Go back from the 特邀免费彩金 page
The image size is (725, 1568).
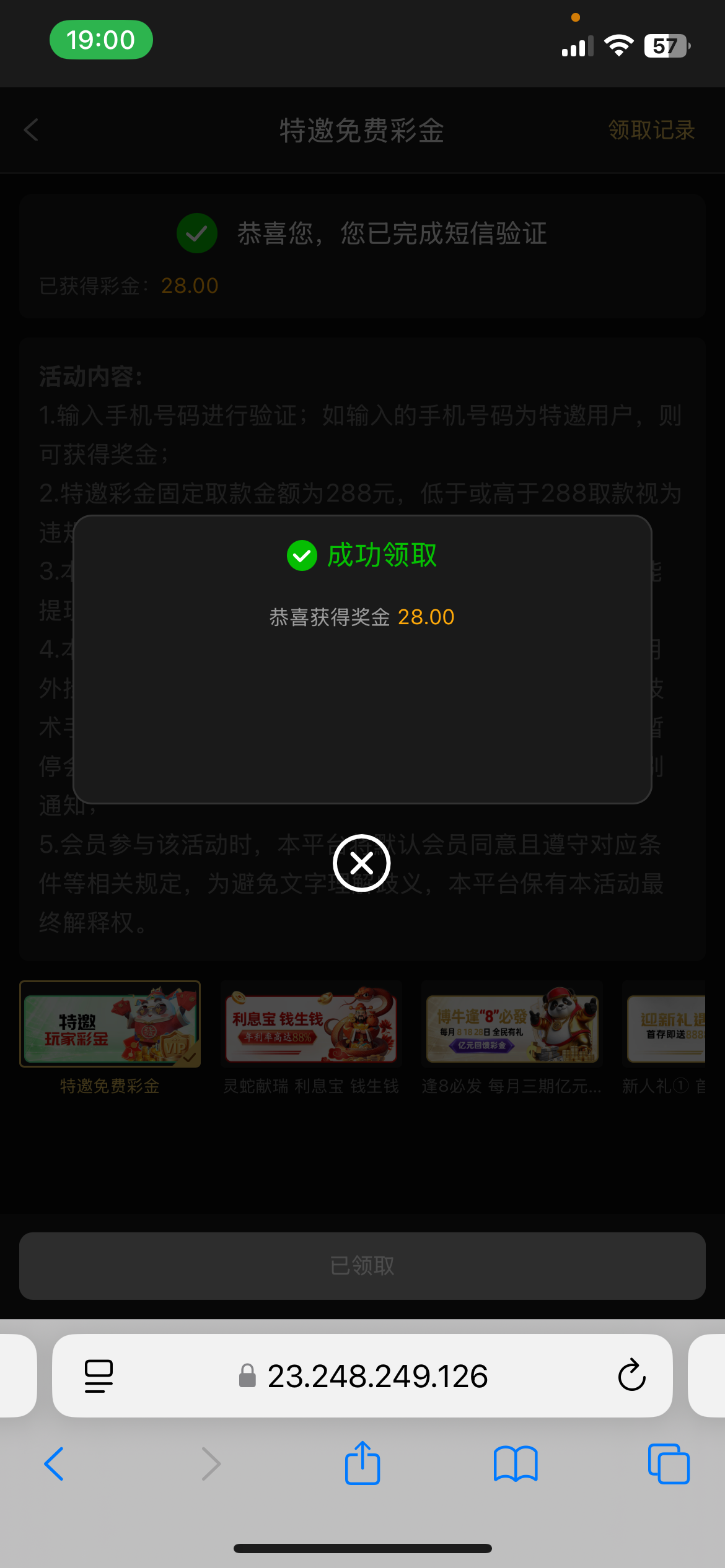[32, 130]
